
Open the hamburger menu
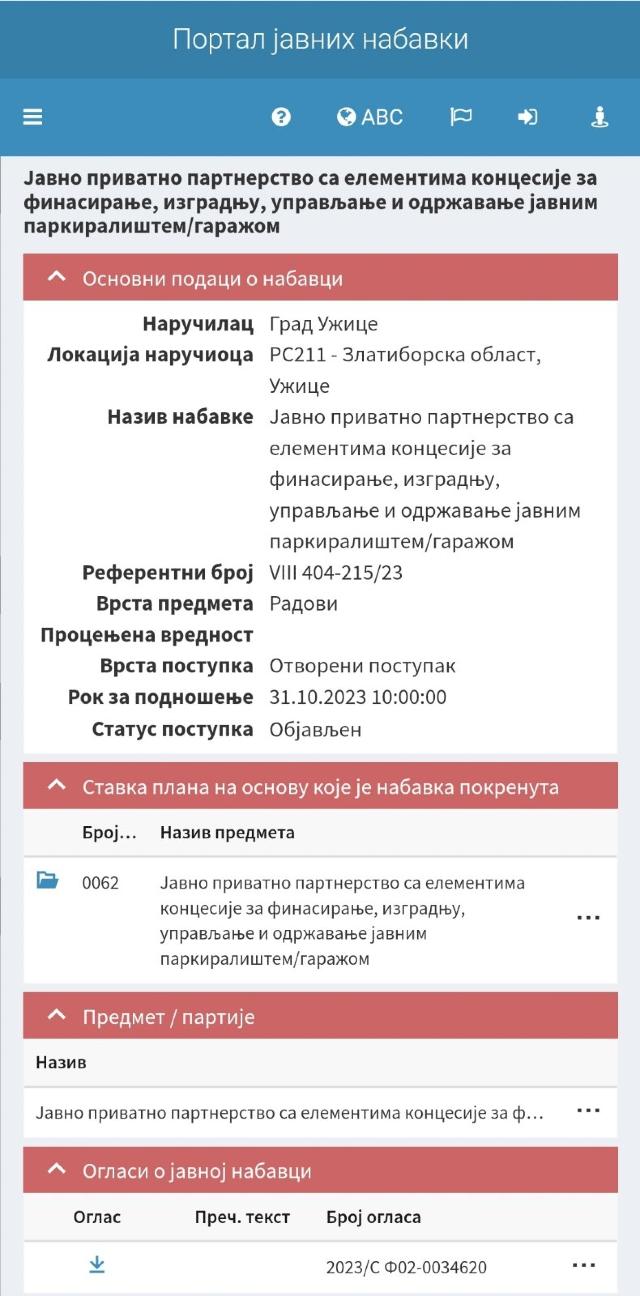33,117
